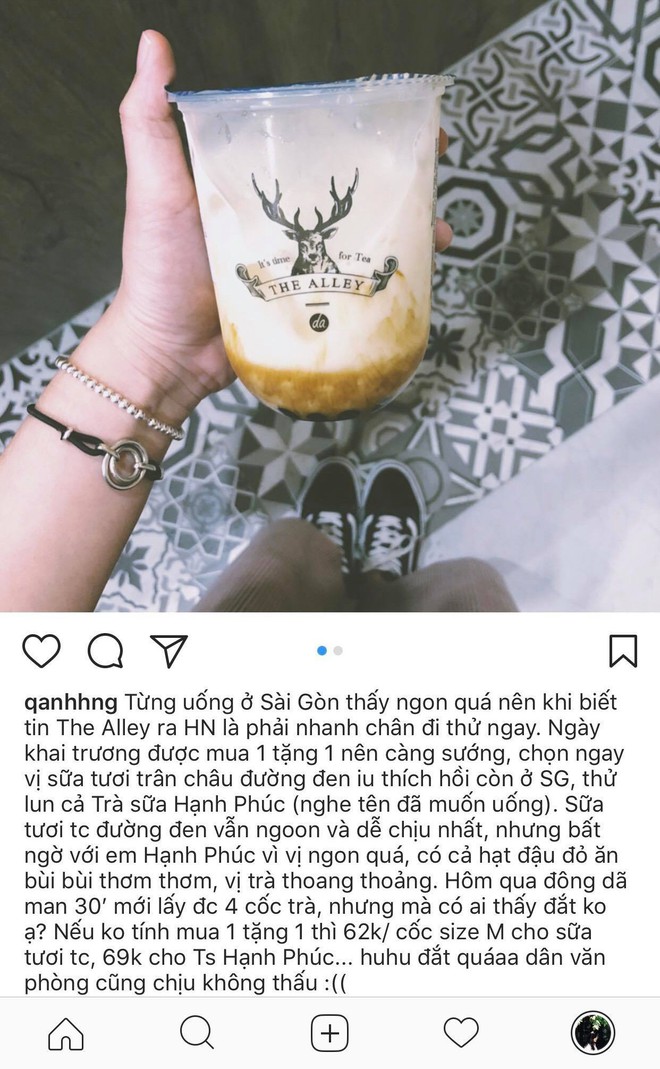Bookmark this post
660x1069 pixels.
click(622, 650)
